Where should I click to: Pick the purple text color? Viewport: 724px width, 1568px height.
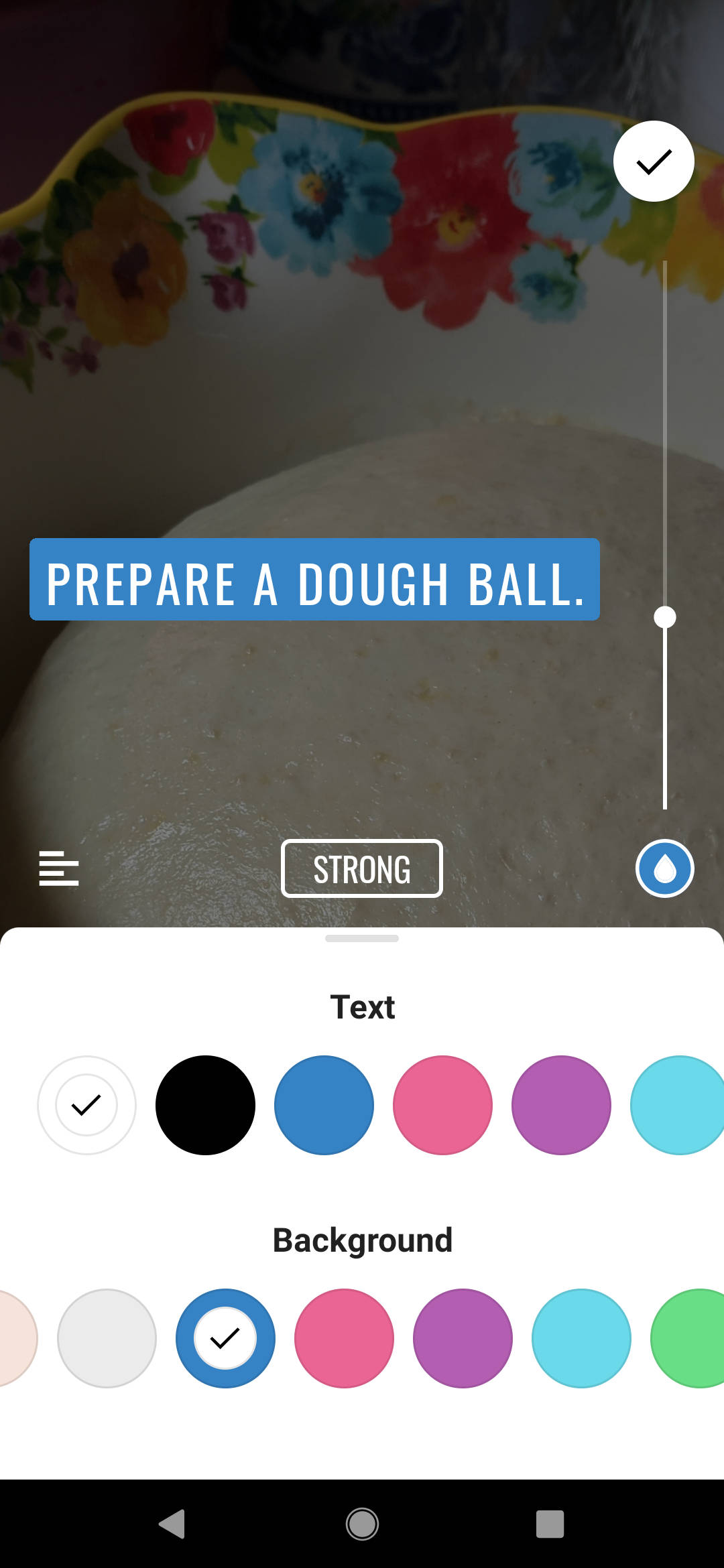(561, 1105)
